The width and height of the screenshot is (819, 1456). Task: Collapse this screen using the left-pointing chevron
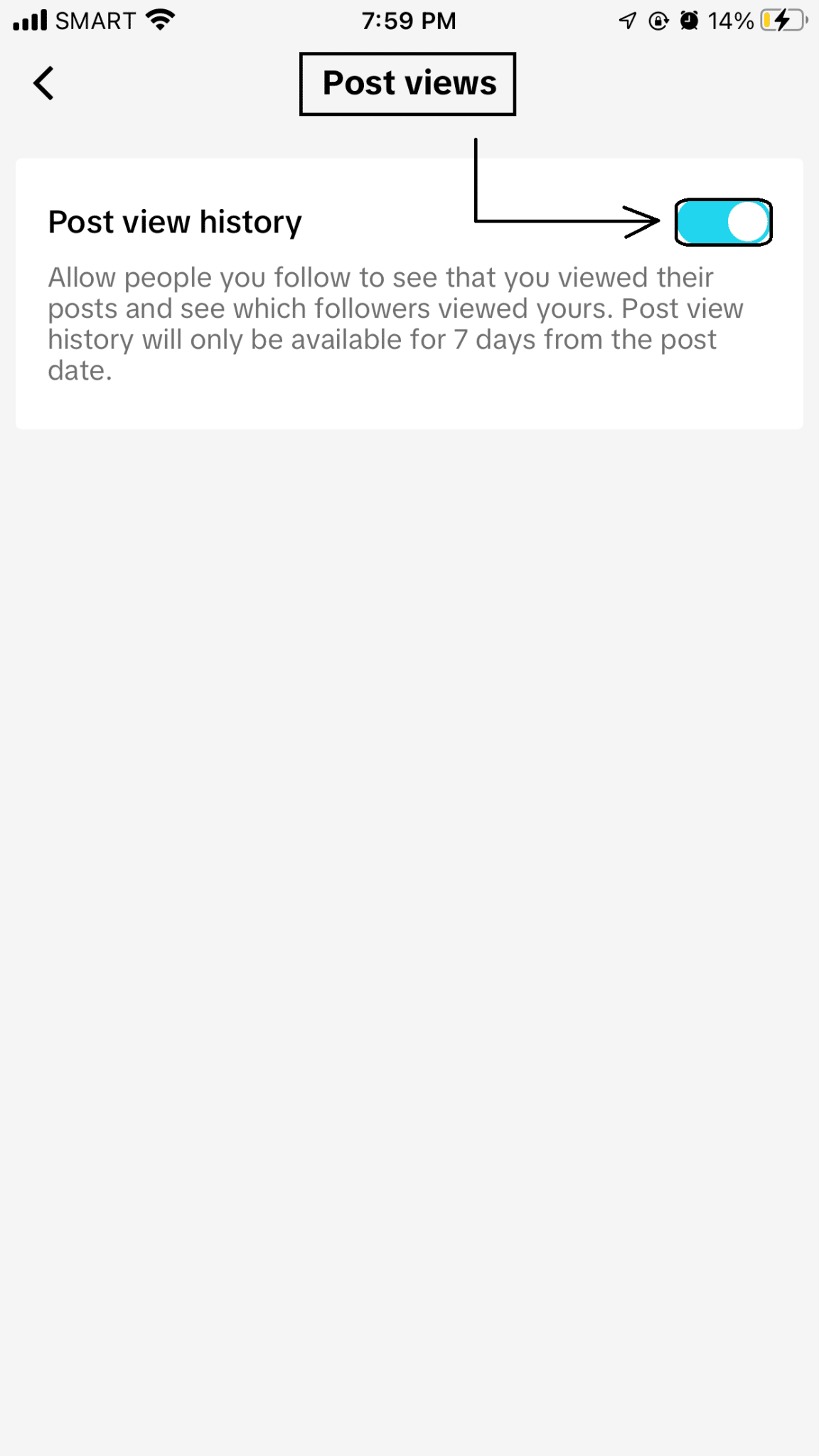click(x=43, y=83)
